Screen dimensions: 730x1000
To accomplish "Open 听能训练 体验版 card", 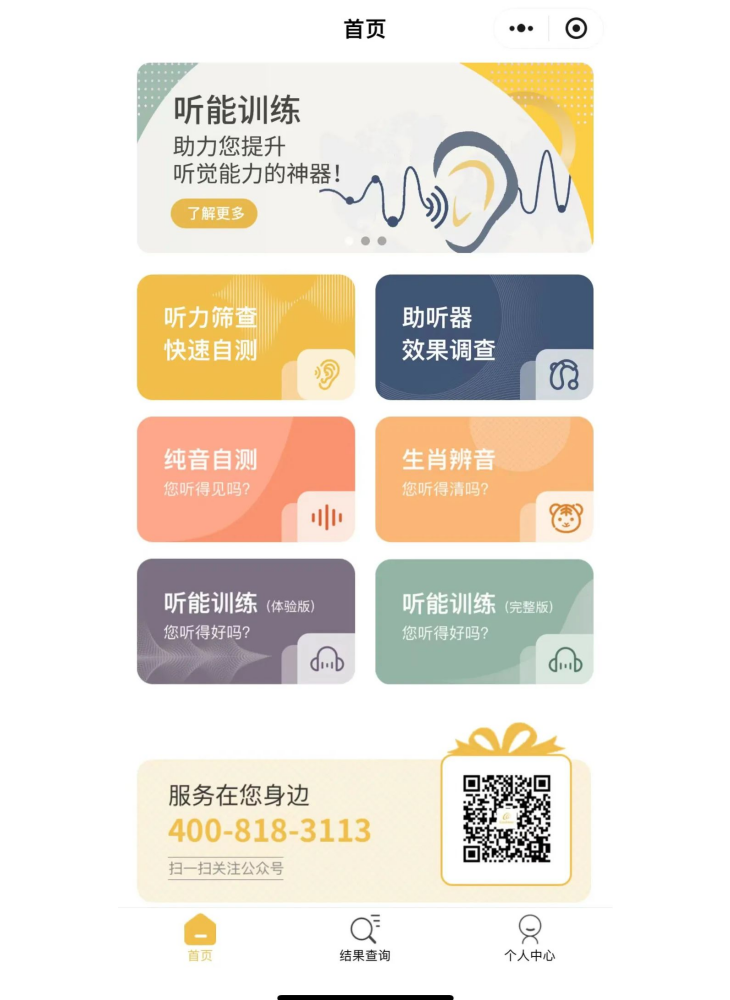I will [x=245, y=621].
